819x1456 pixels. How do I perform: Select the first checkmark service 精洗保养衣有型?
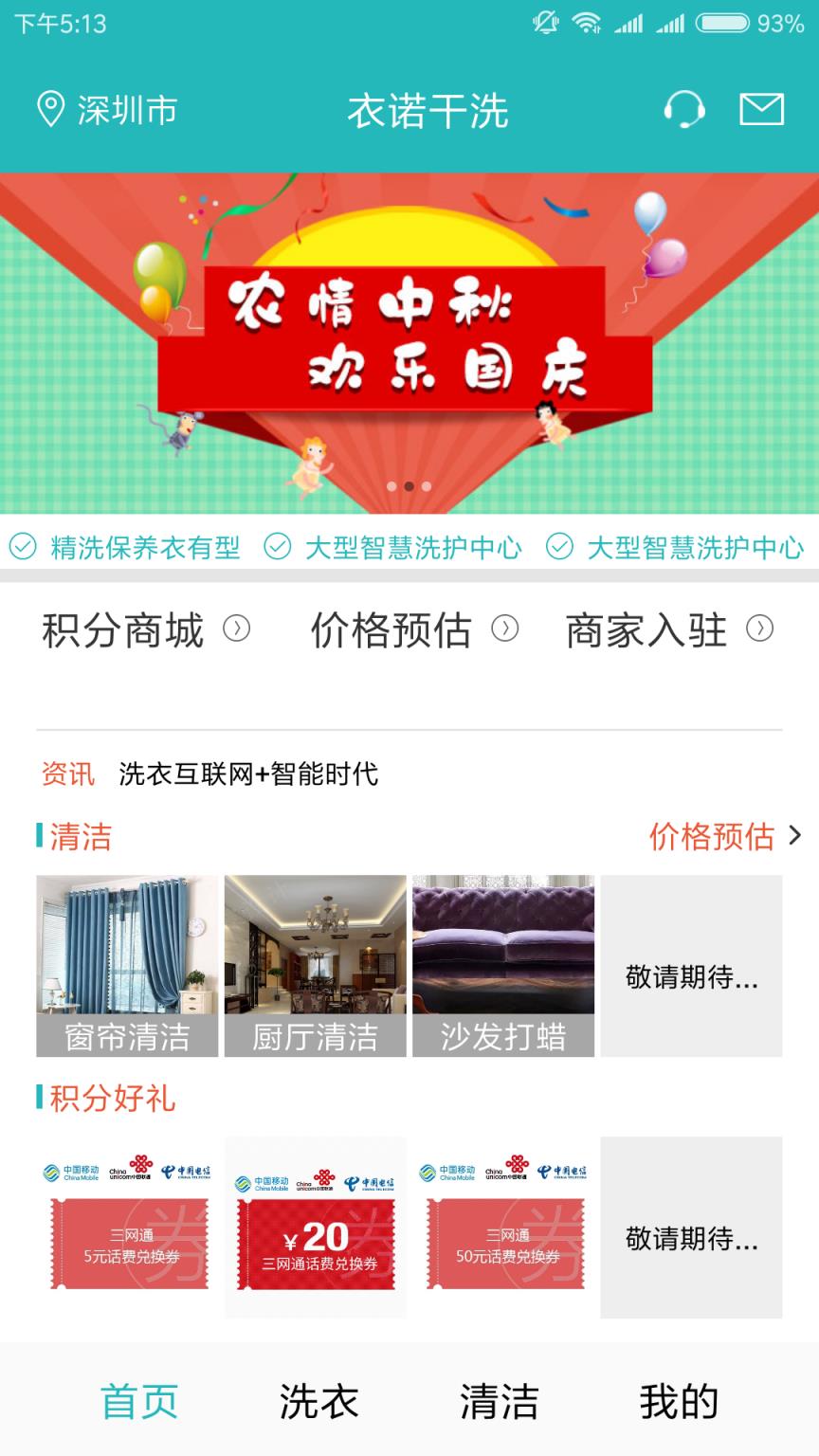(x=147, y=548)
